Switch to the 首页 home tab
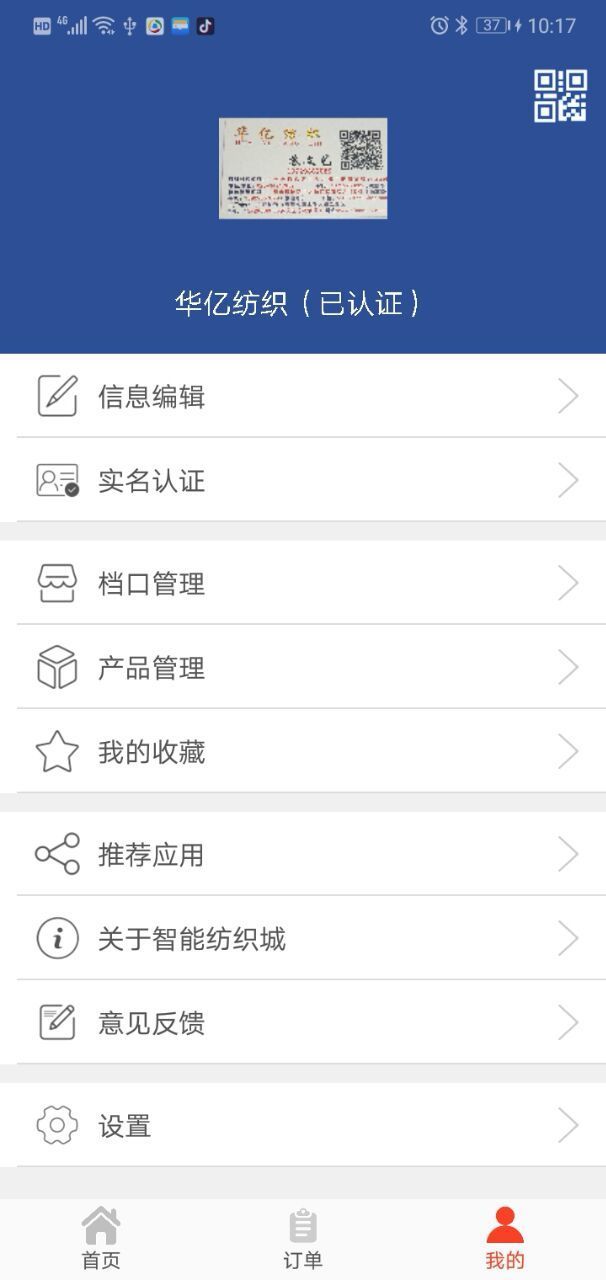606x1280 pixels. pyautogui.click(x=101, y=1239)
